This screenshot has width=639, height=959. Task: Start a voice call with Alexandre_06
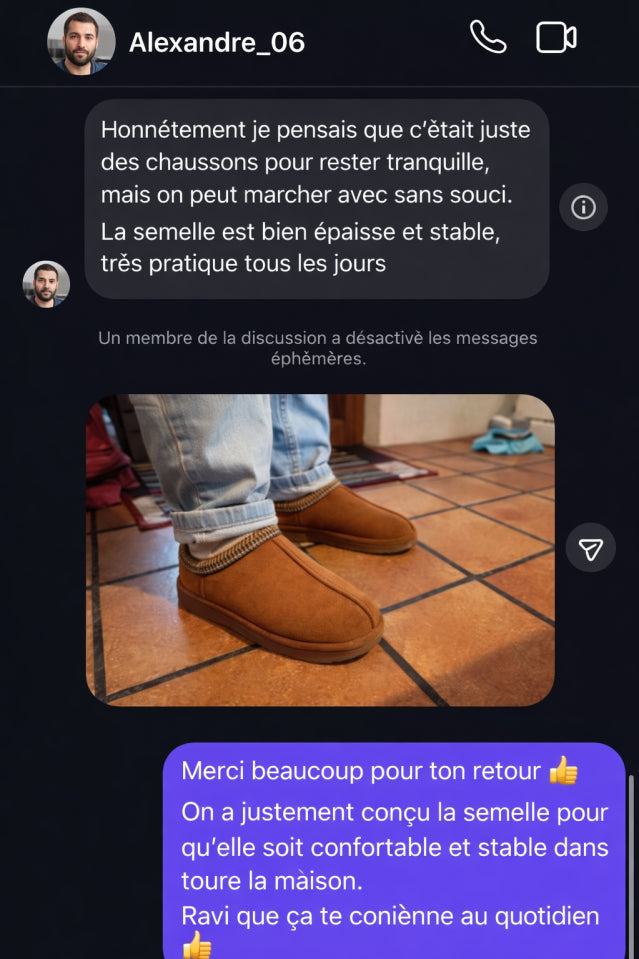[488, 38]
